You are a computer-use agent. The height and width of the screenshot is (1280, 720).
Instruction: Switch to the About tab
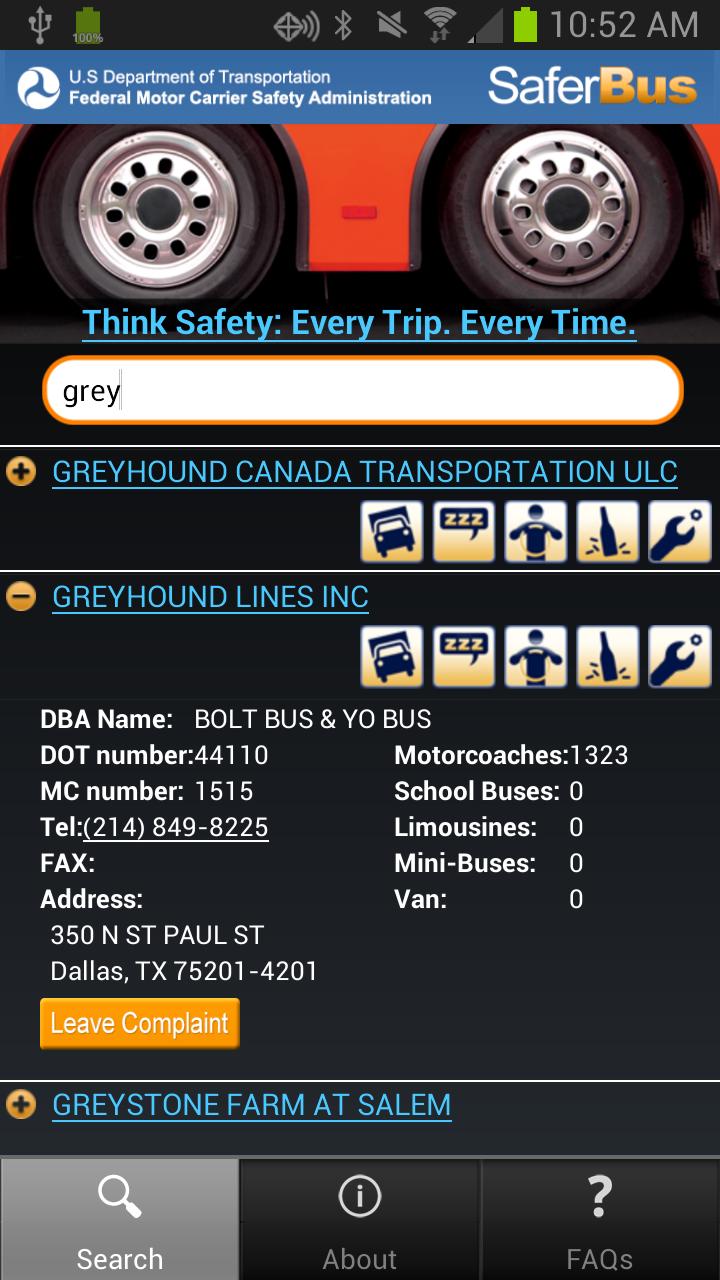tap(359, 1220)
